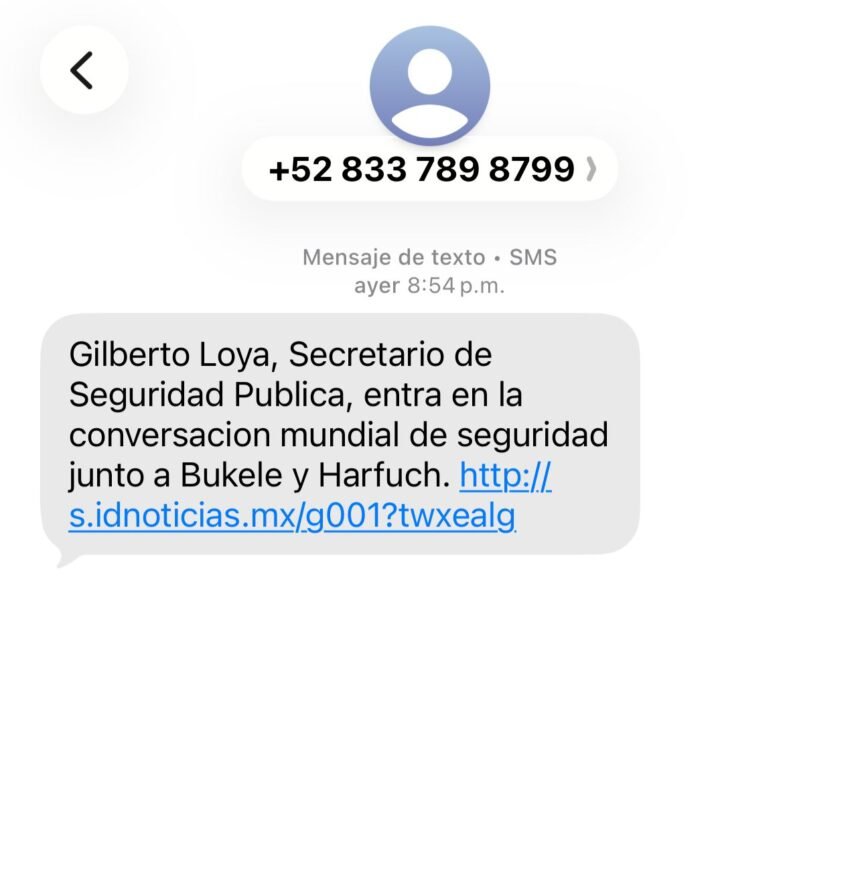Tap the 'Mensaje de texto • SMS' header label

[429, 257]
